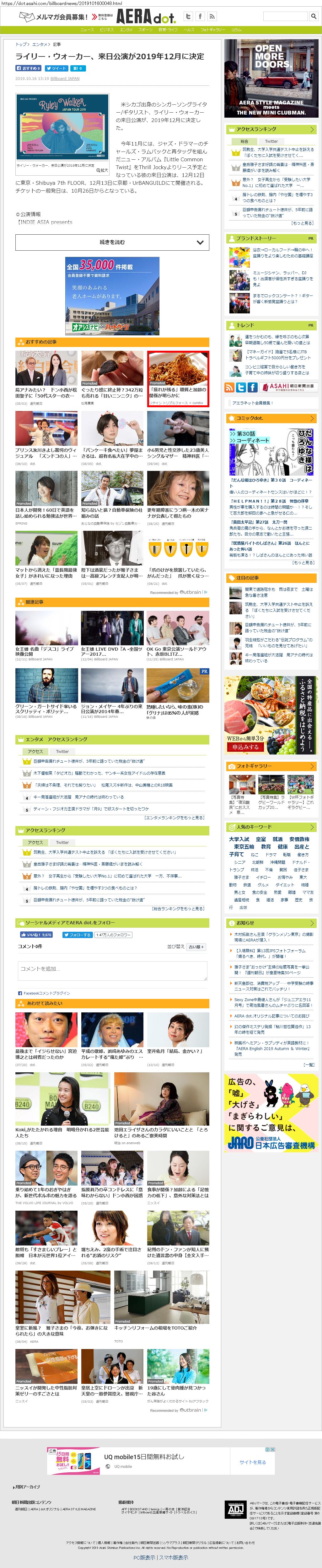Tap エンタメランキングをもっと見る link
Viewport: 322px width, 1568px height.
click(174, 818)
